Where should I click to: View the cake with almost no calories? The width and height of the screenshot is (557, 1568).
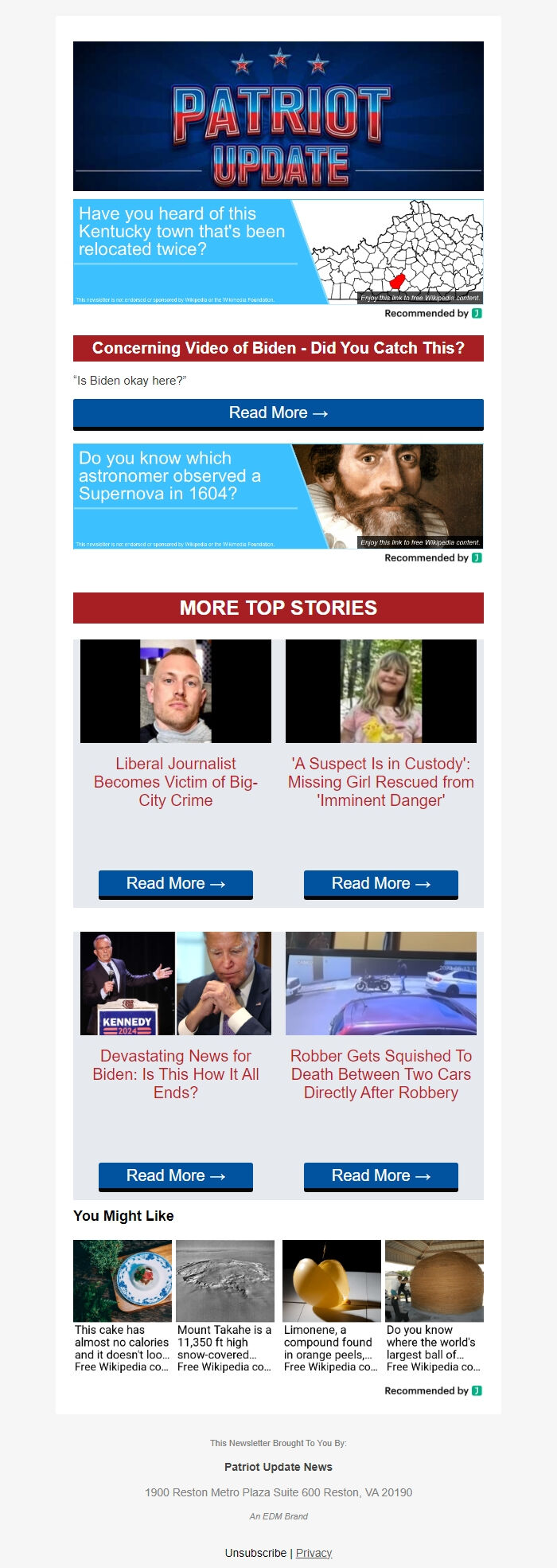click(123, 1306)
